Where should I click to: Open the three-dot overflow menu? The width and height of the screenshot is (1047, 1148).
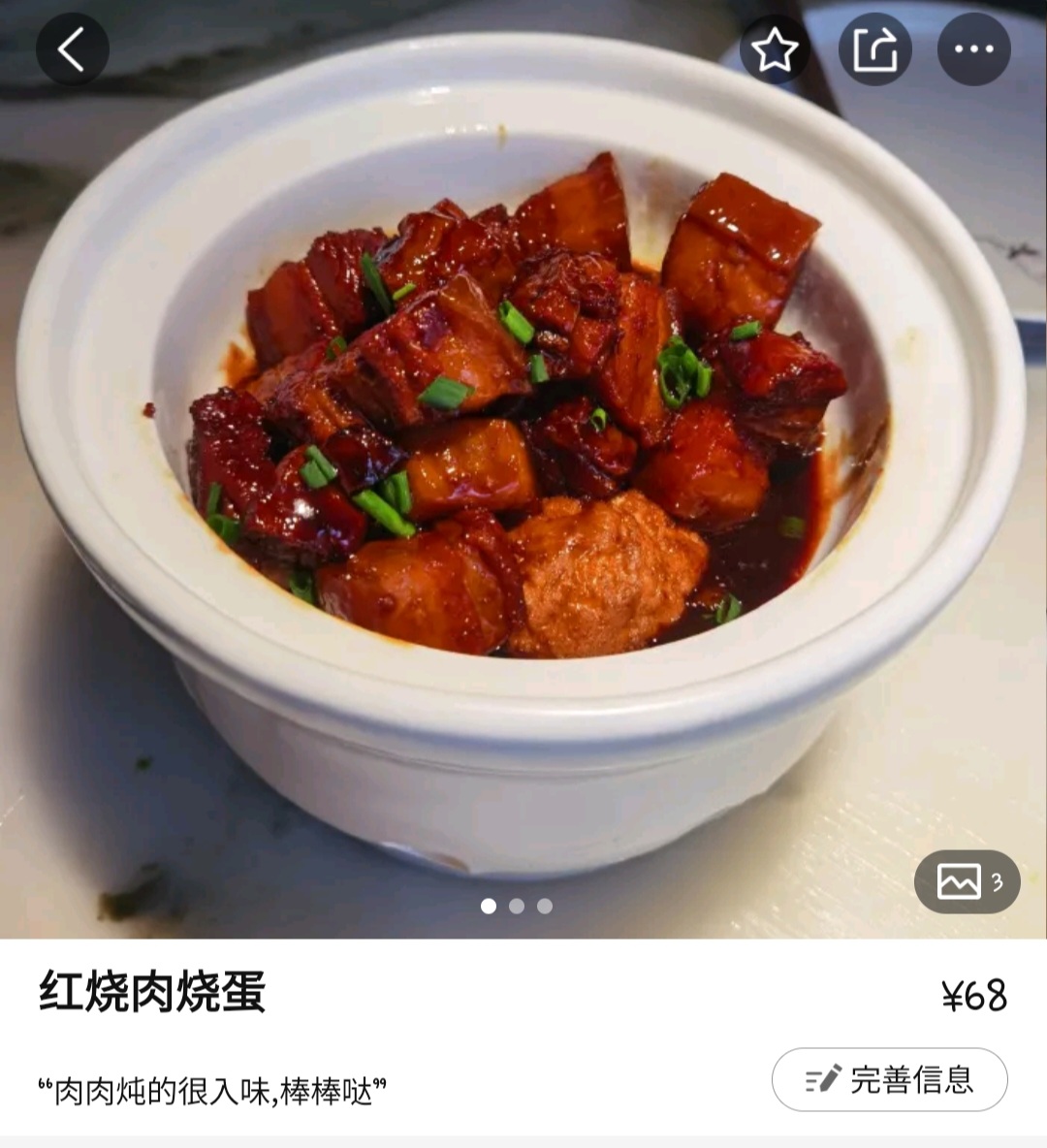[973, 49]
